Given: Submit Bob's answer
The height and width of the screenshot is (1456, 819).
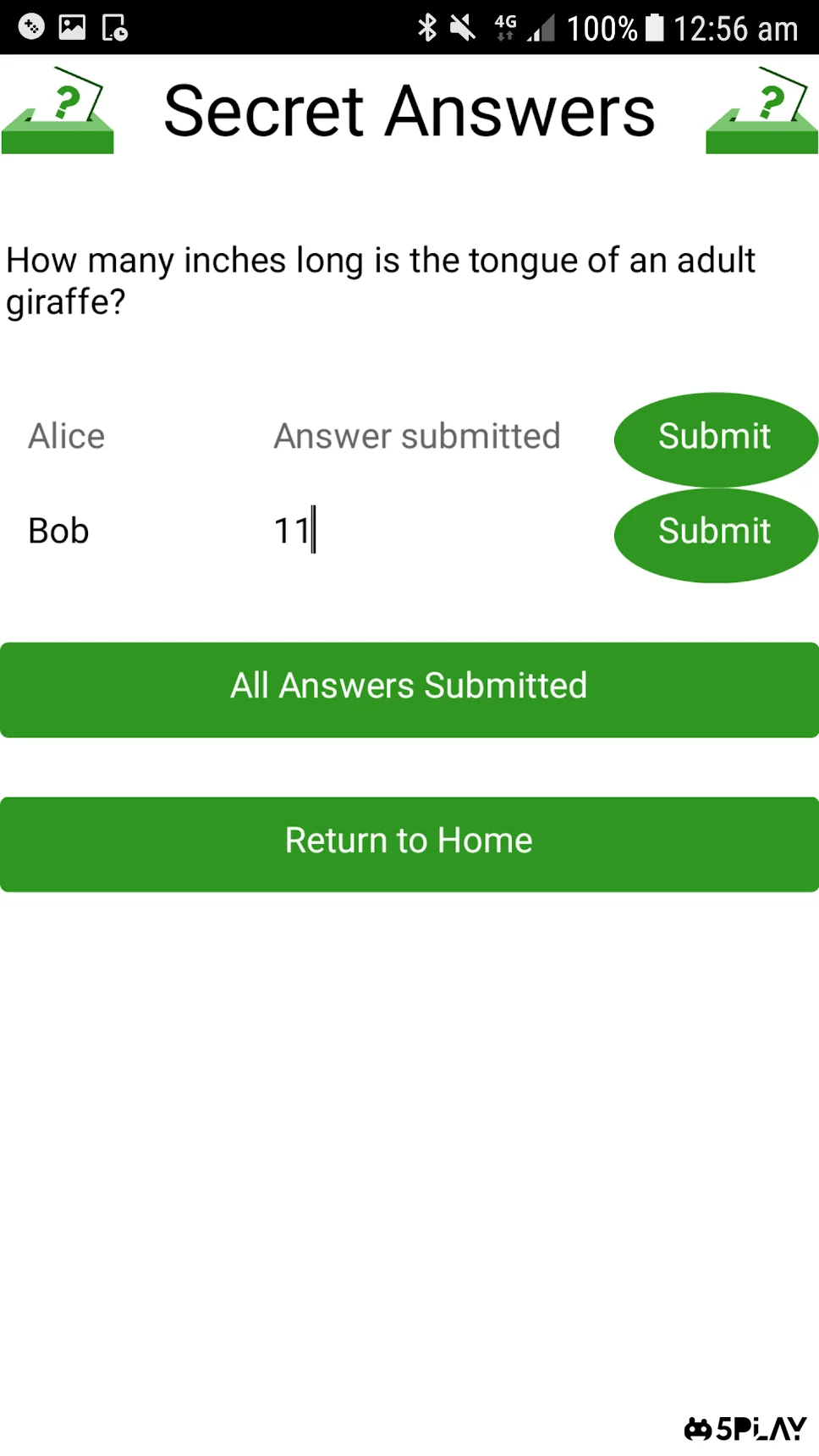Looking at the screenshot, I should tap(715, 532).
